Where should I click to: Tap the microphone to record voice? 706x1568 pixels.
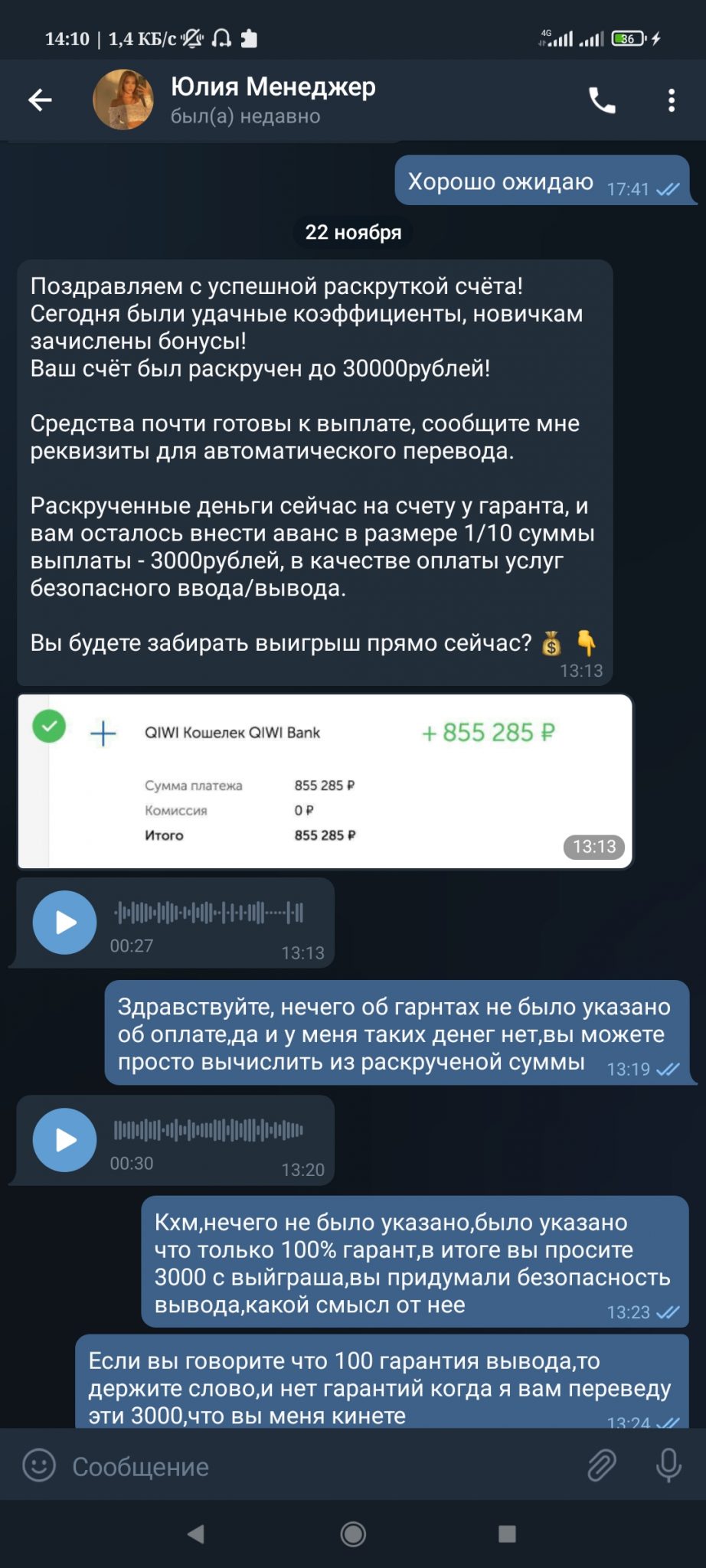(668, 1465)
